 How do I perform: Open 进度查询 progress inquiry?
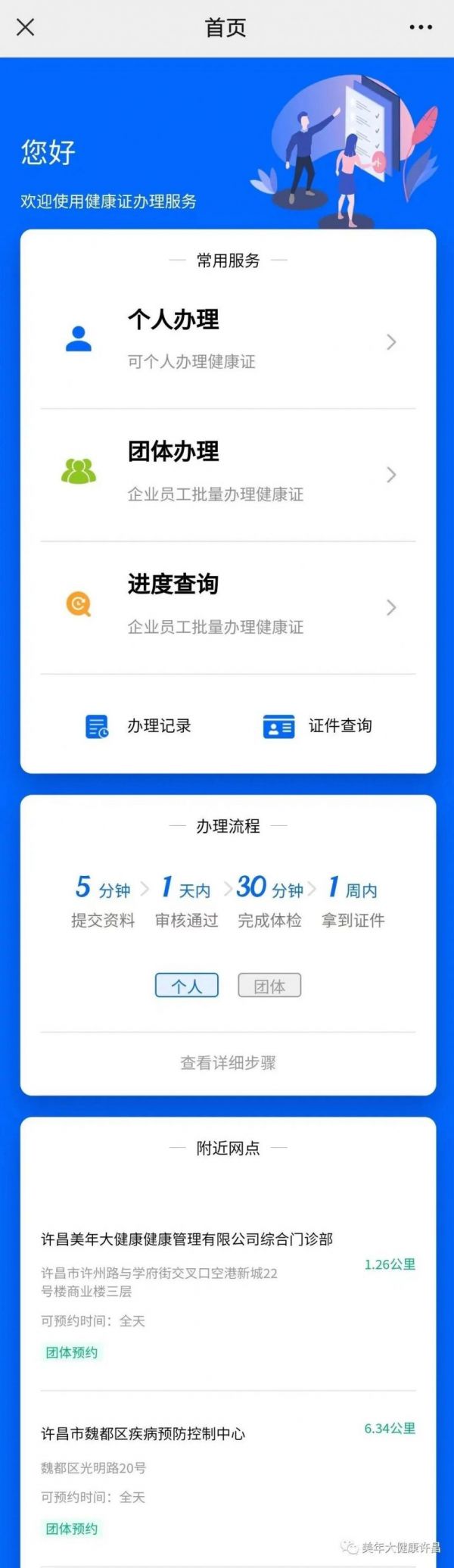[x=227, y=606]
